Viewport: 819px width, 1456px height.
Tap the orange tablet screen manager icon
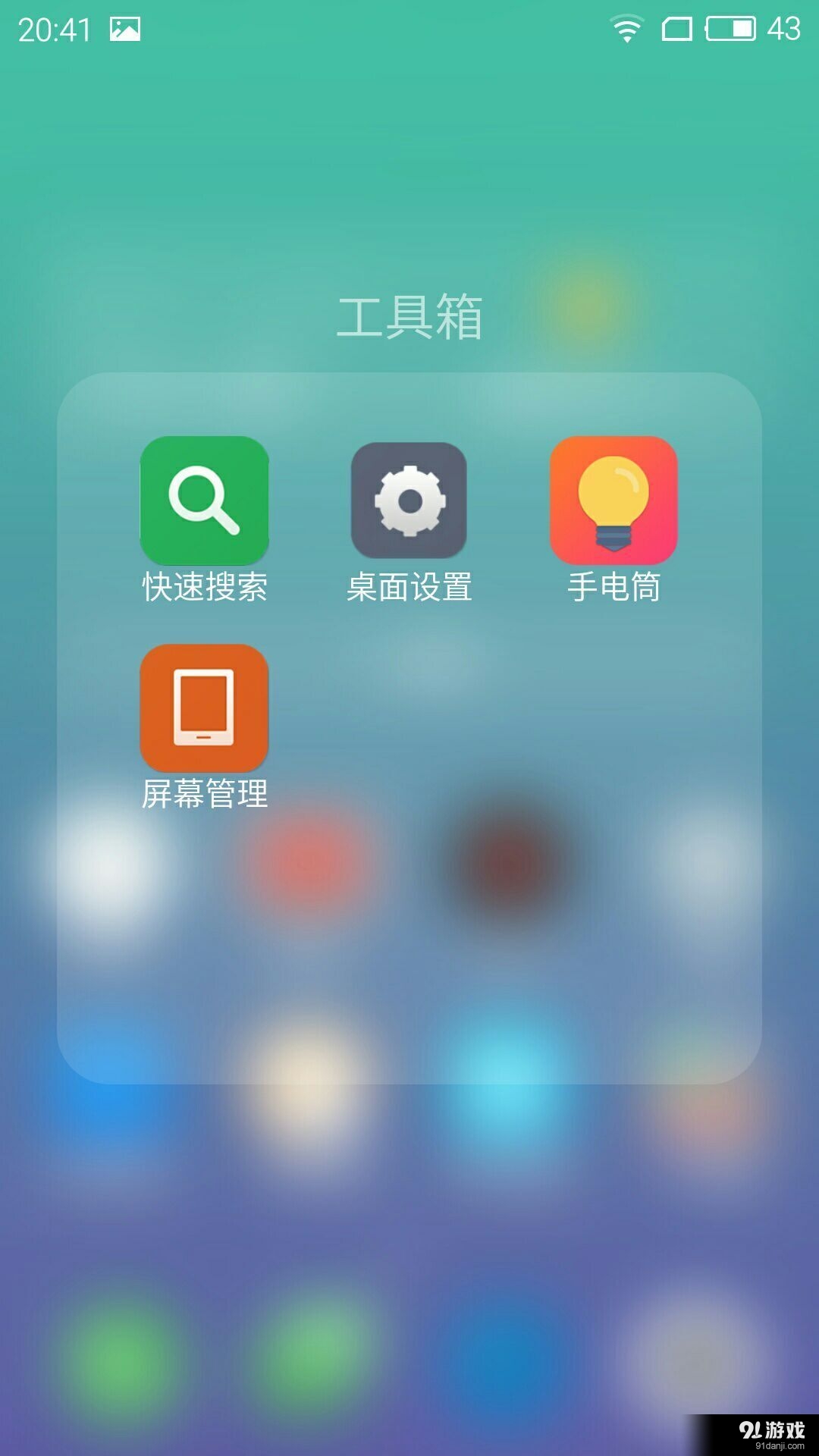pyautogui.click(x=203, y=709)
